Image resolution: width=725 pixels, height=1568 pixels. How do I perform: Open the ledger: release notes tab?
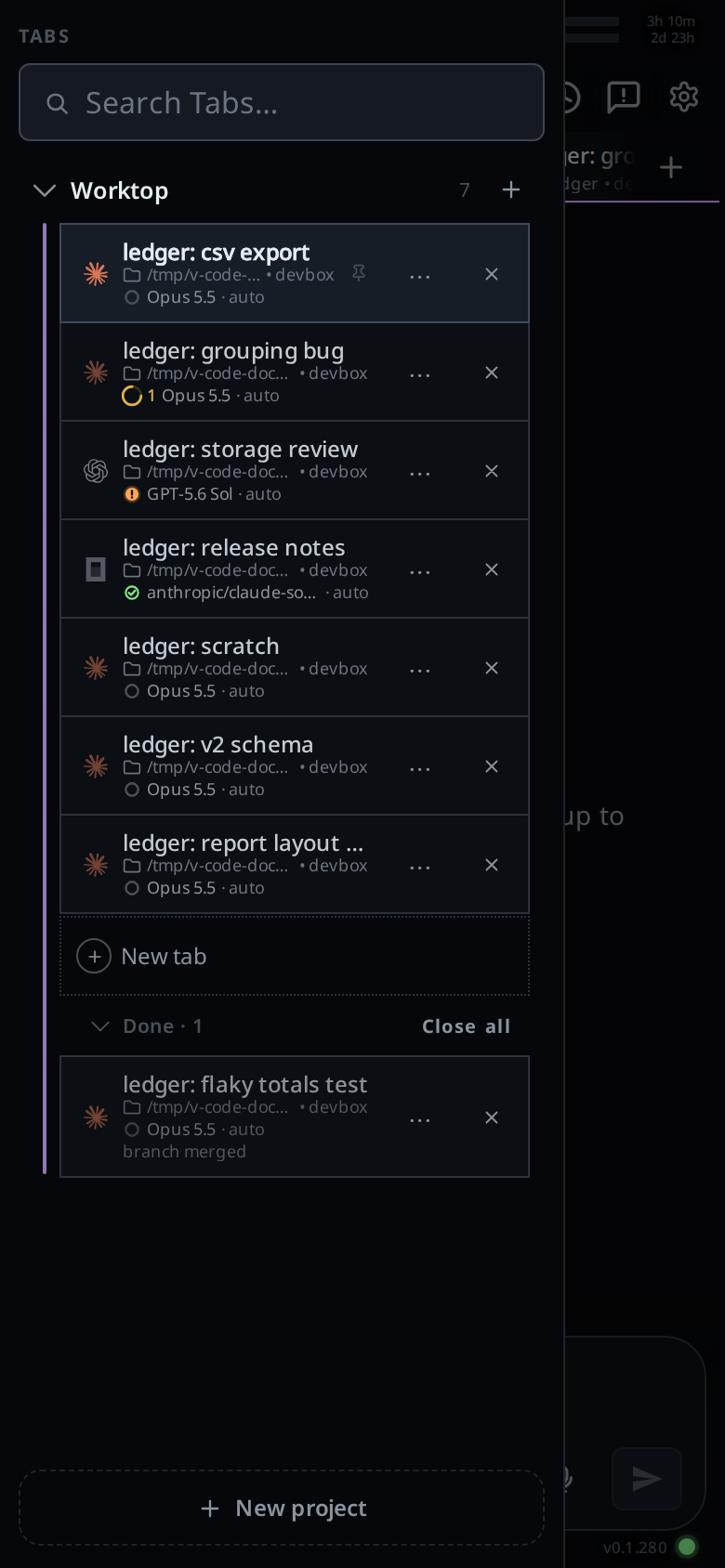[x=295, y=568]
